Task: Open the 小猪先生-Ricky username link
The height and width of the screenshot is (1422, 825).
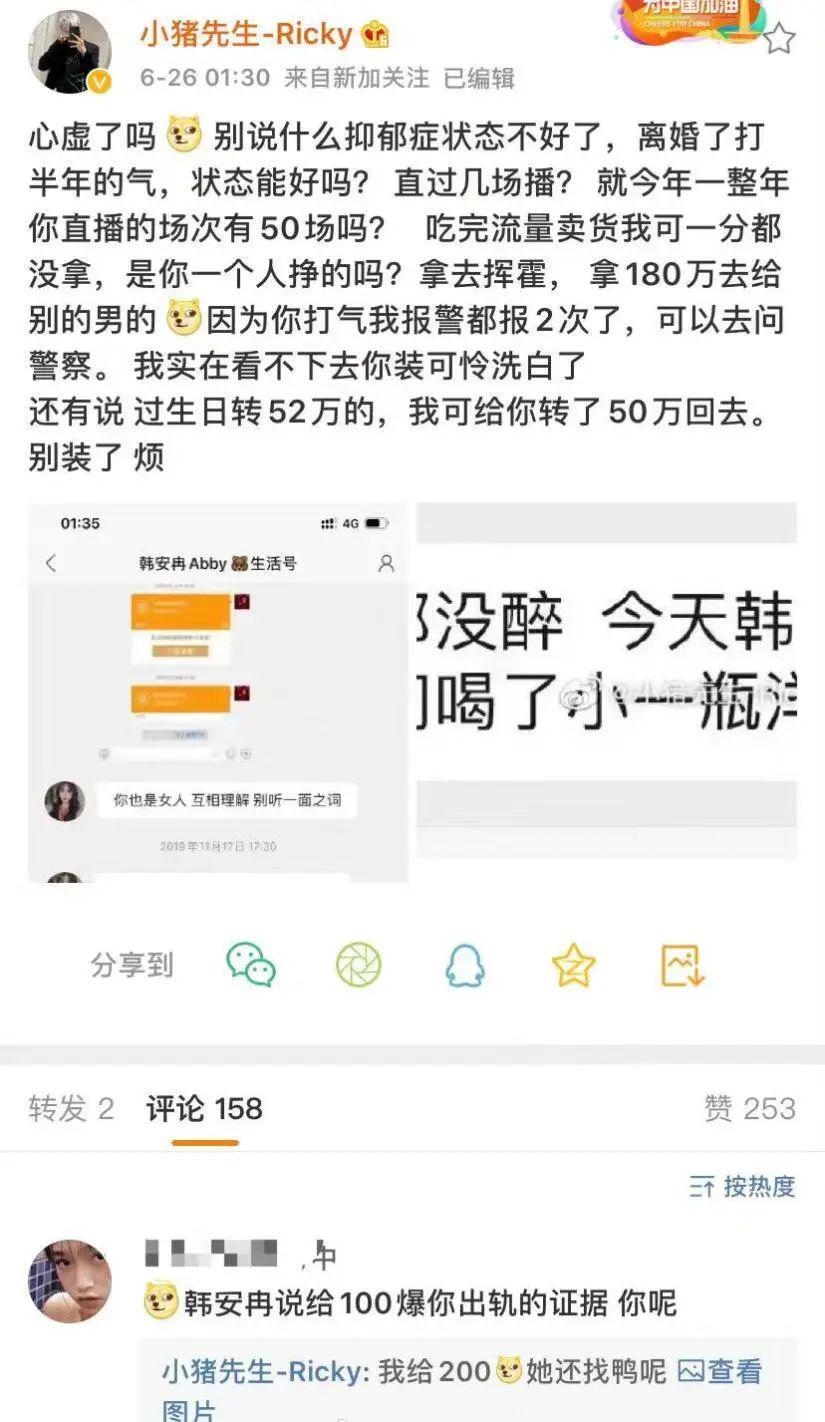Action: [246, 34]
